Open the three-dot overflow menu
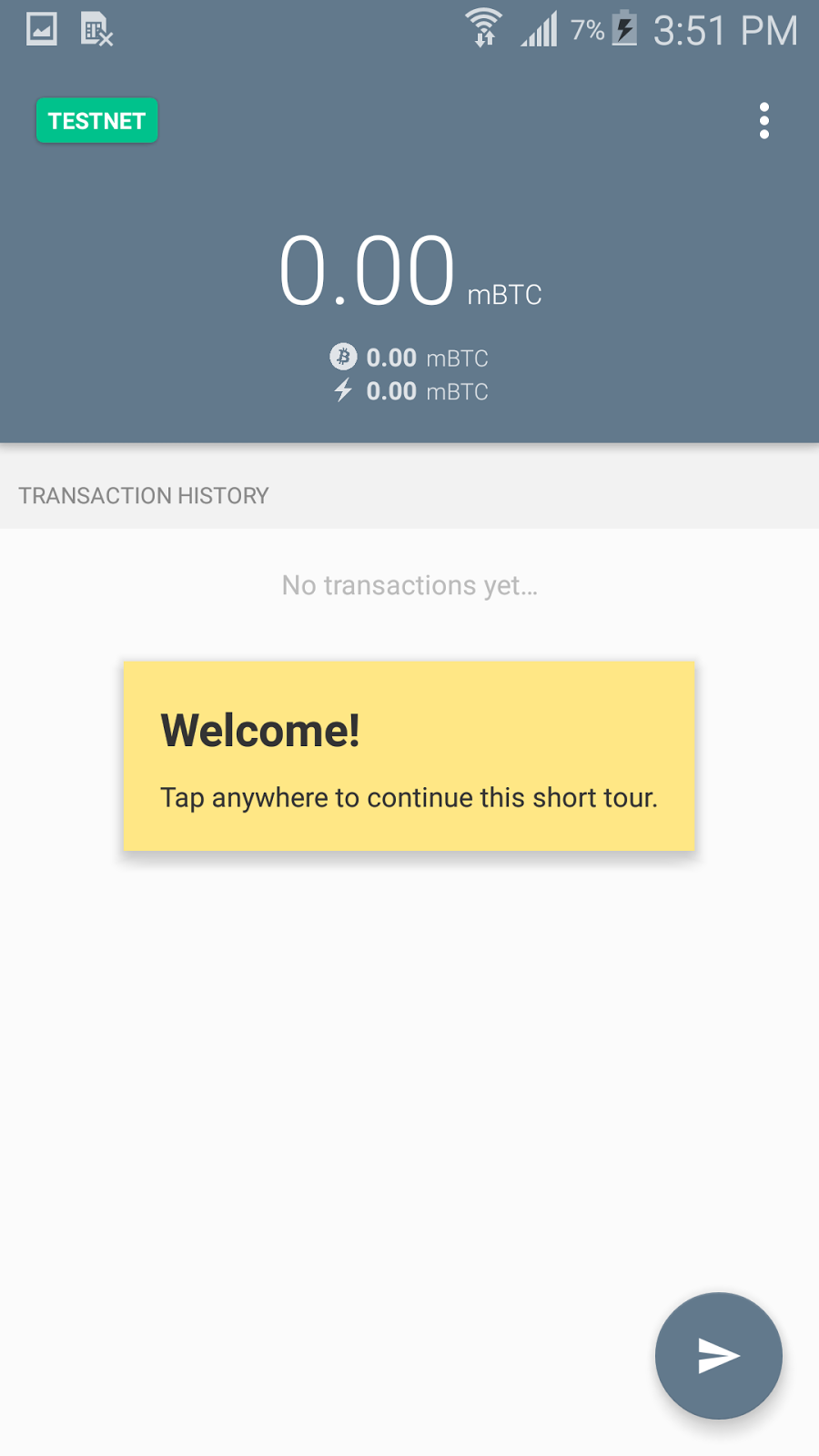The height and width of the screenshot is (1456, 819). click(763, 121)
